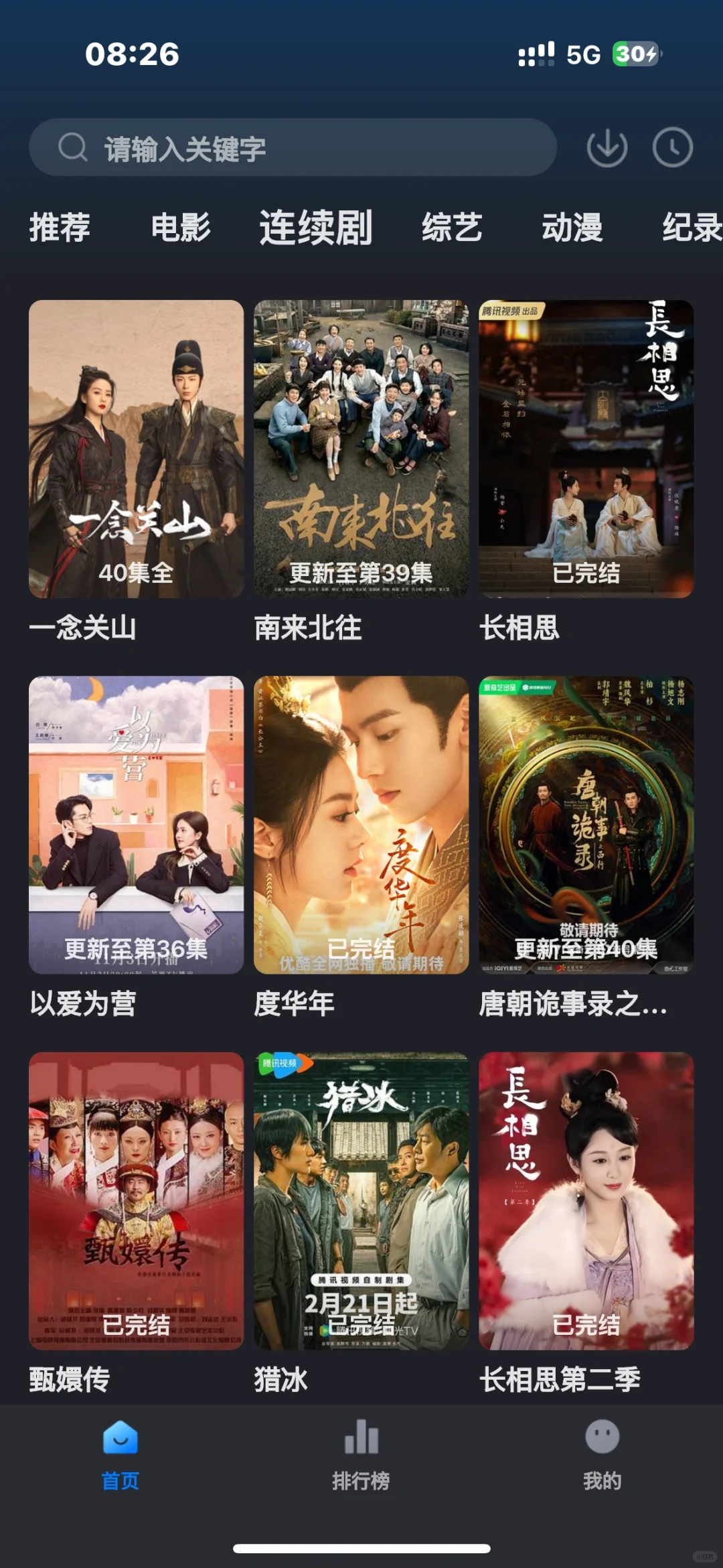Open the drama 以爱为营
Viewport: 723px width, 1568px height.
point(136,825)
